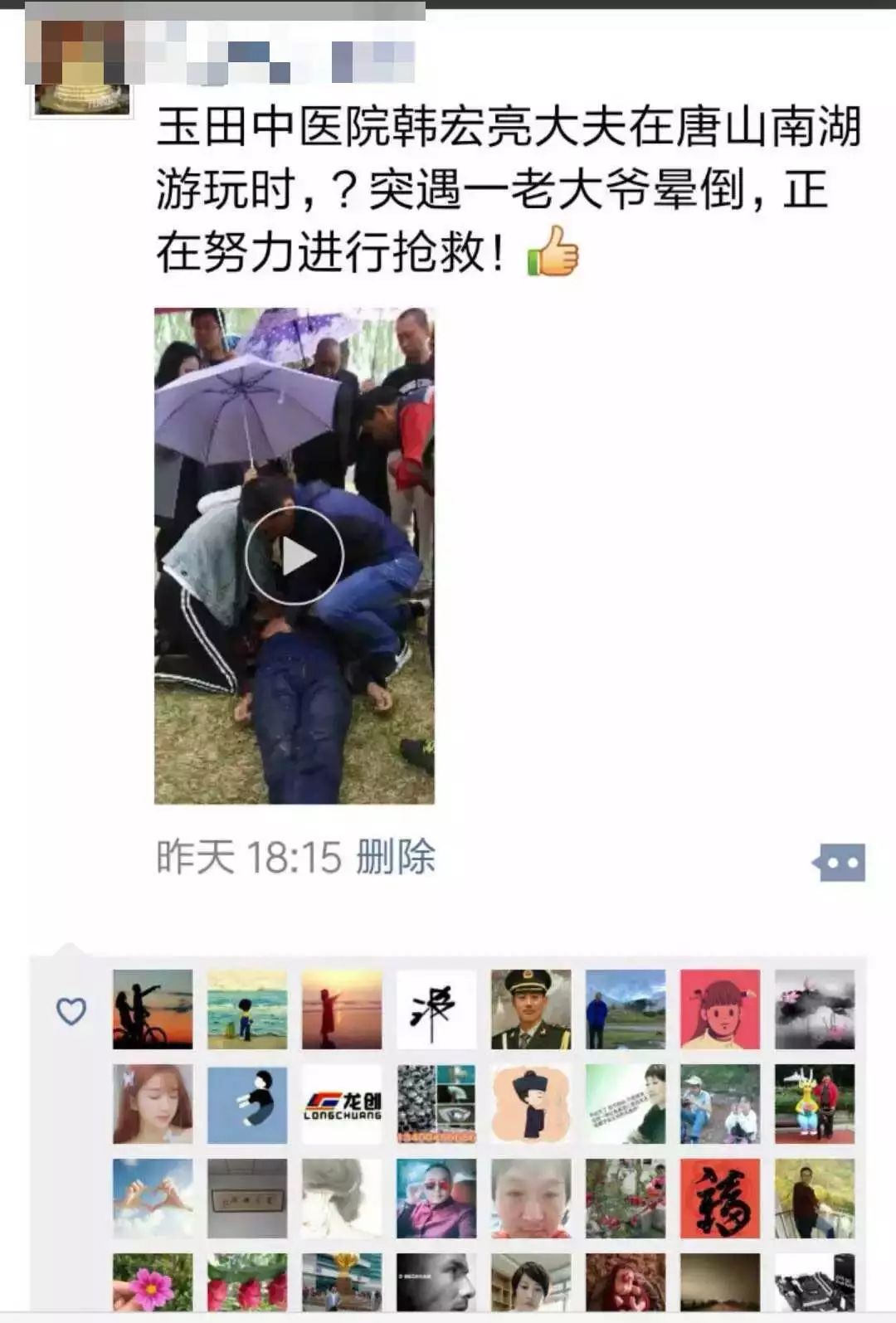896x1323 pixels.
Task: Delete this Moments post via 删除
Action: (396, 857)
